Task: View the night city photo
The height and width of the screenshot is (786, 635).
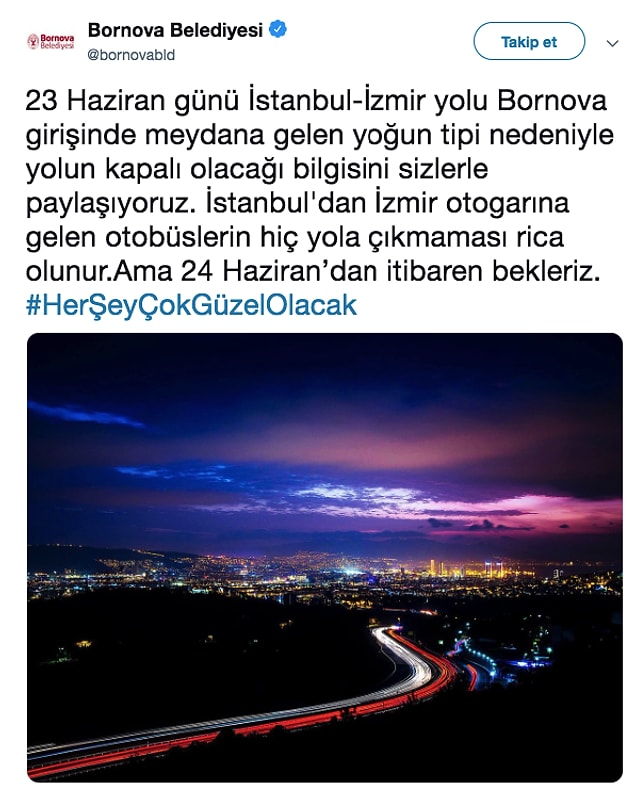Action: (x=325, y=557)
